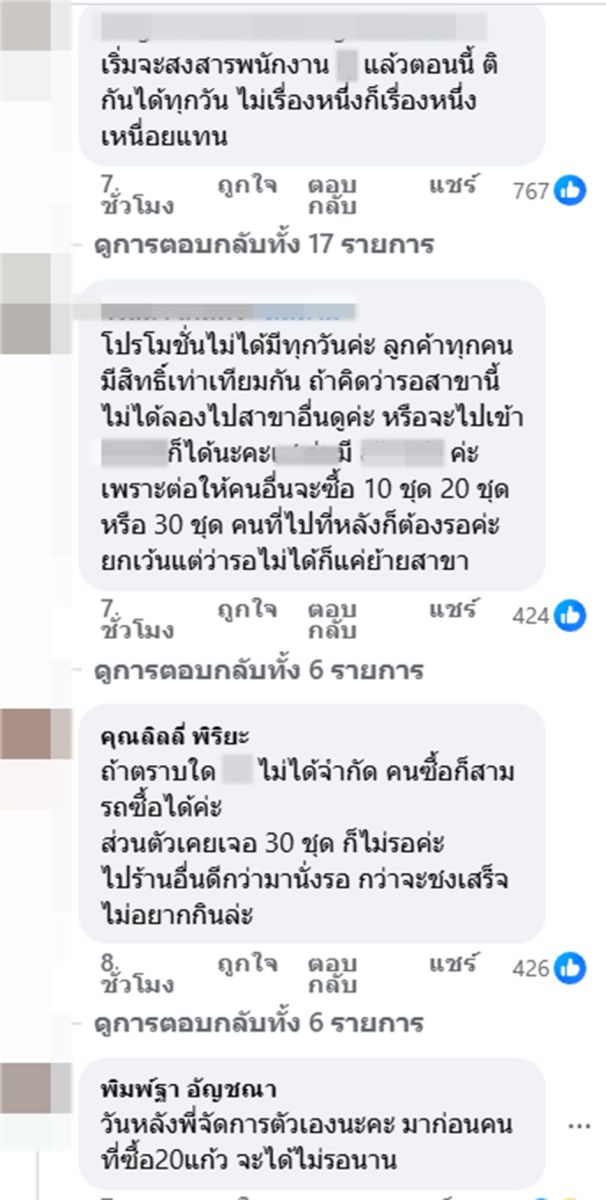
Task: Expand all 17 replies to first comment
Action: click(x=263, y=245)
